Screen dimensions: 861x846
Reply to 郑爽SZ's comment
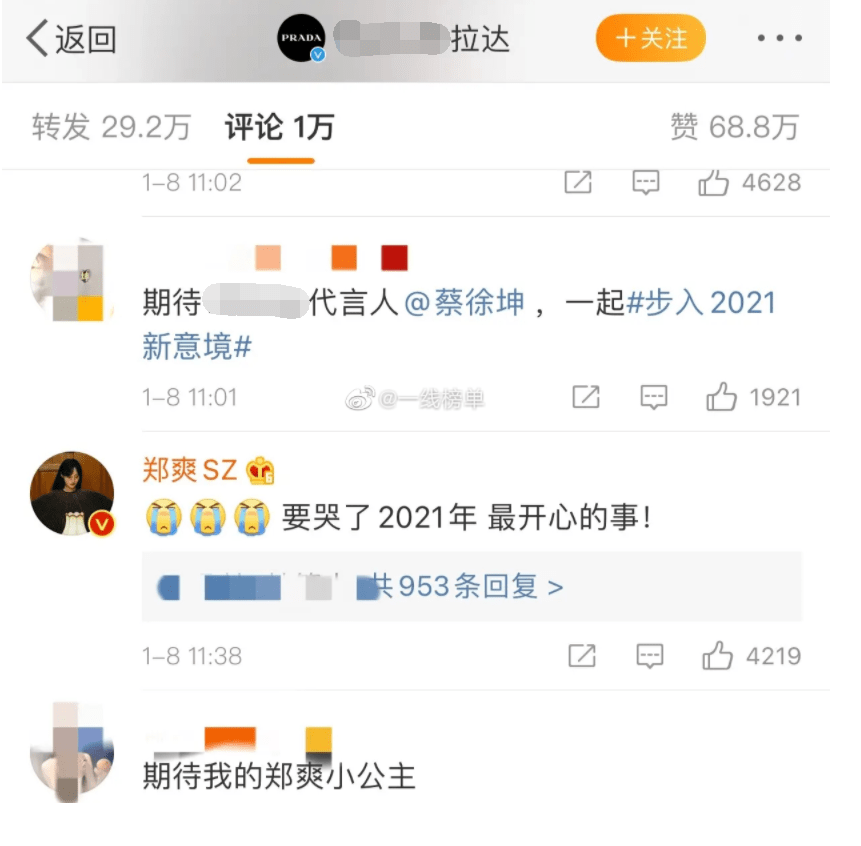(x=650, y=656)
